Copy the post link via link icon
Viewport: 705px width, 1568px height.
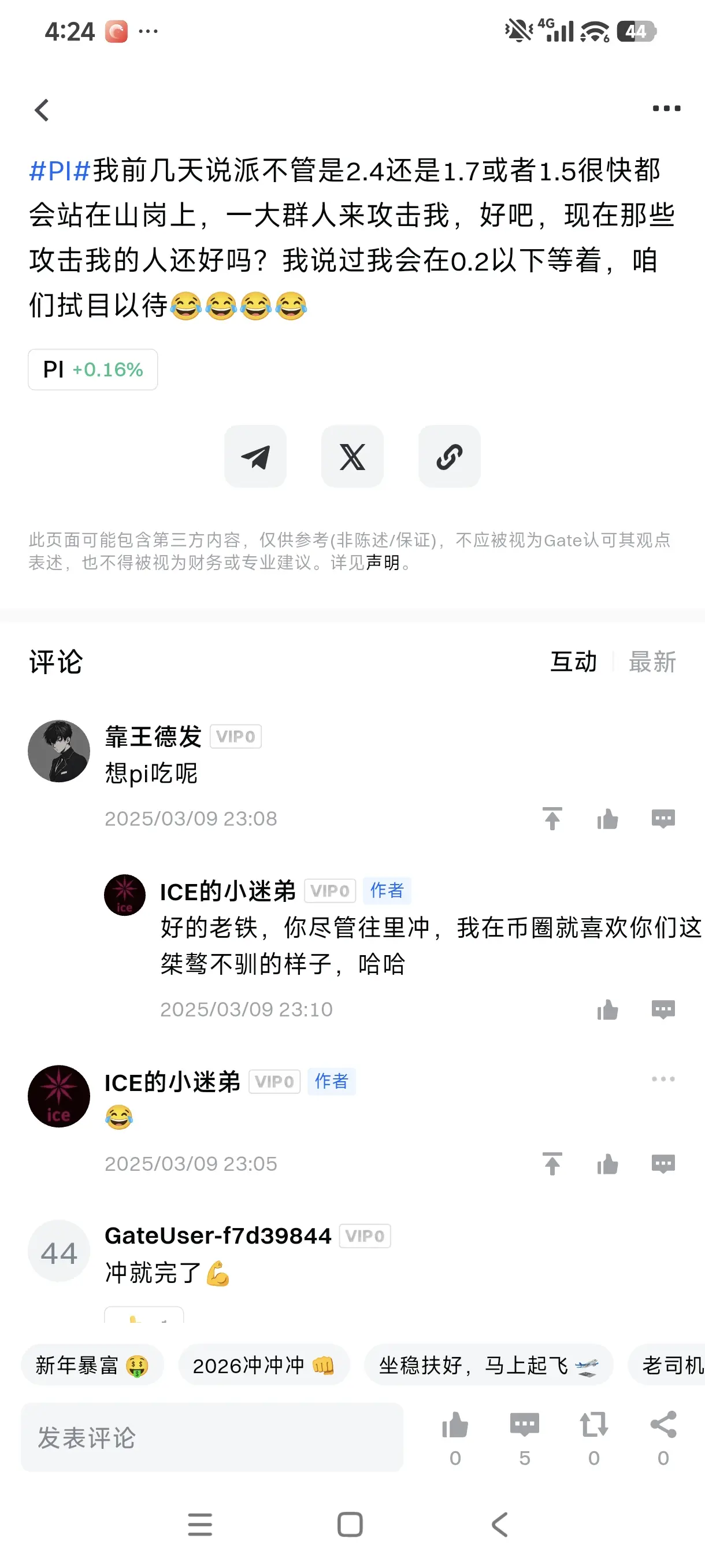tap(449, 457)
